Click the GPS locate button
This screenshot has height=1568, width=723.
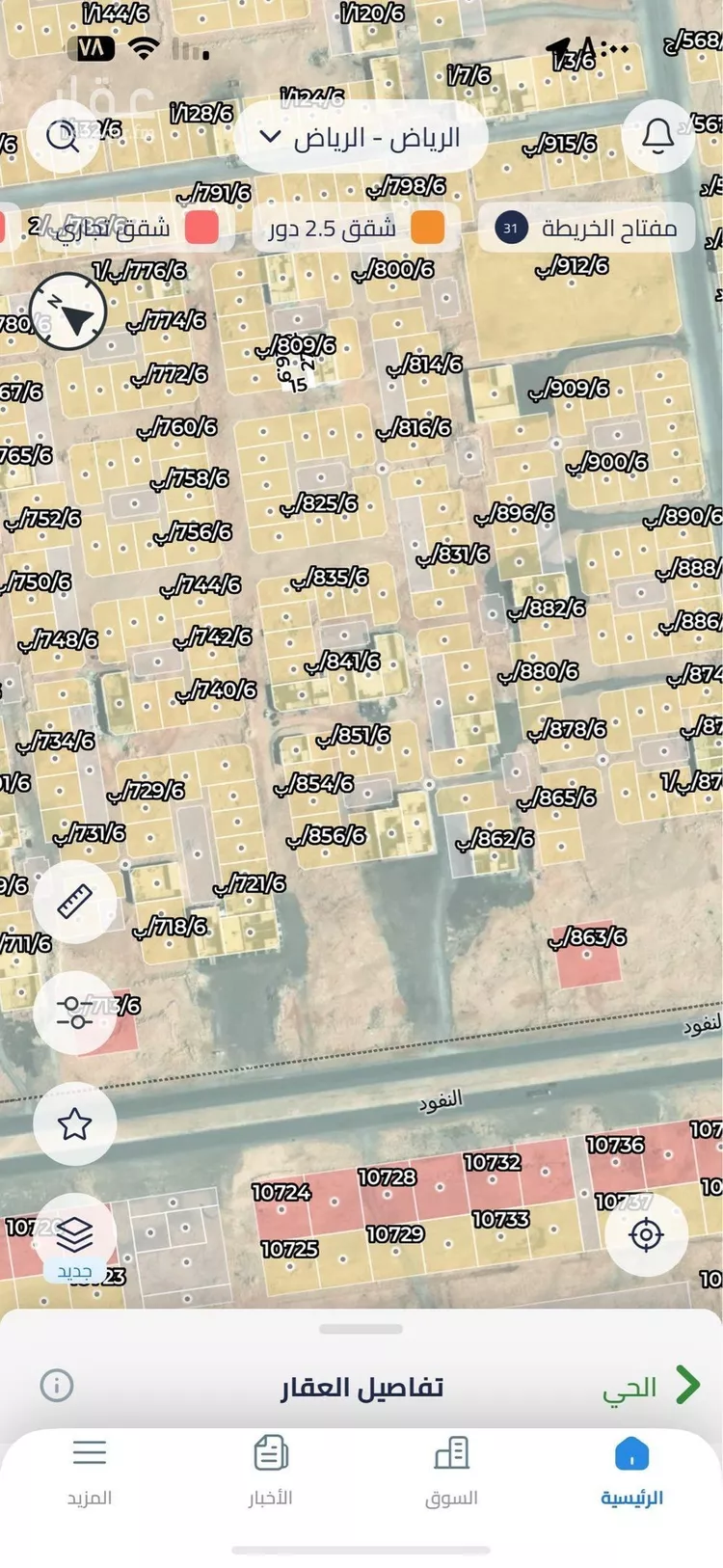point(648,1234)
